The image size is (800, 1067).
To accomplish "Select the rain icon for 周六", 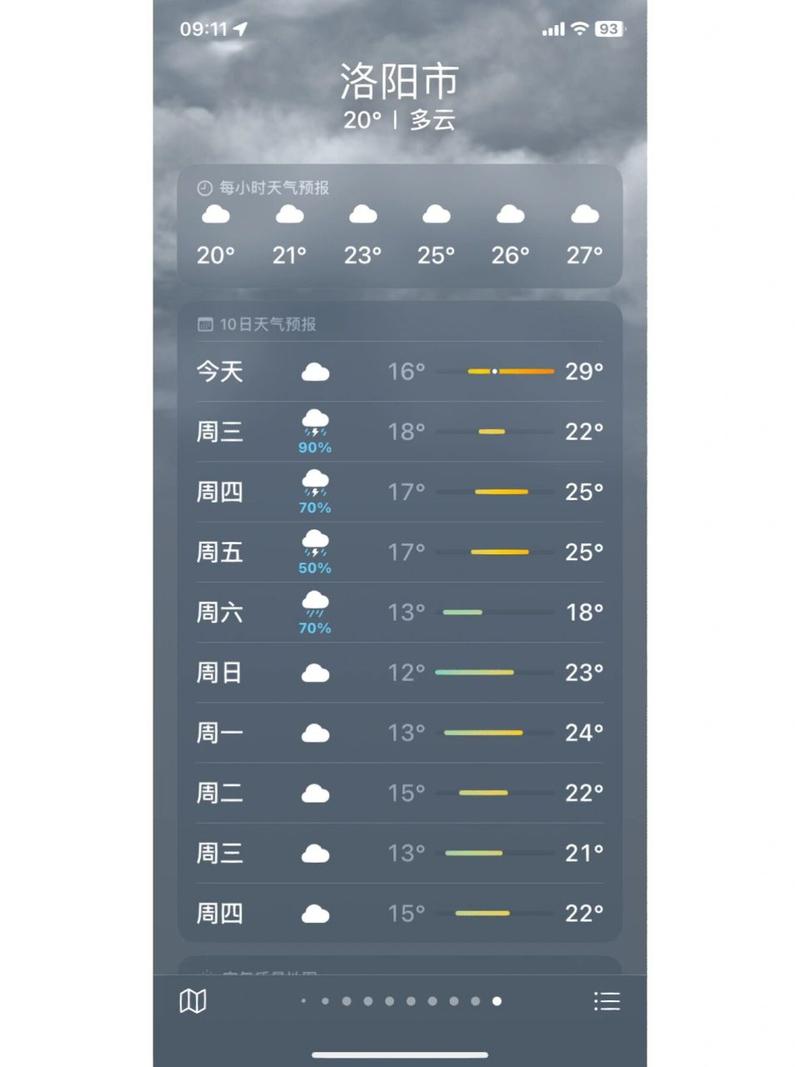I will pyautogui.click(x=316, y=605).
